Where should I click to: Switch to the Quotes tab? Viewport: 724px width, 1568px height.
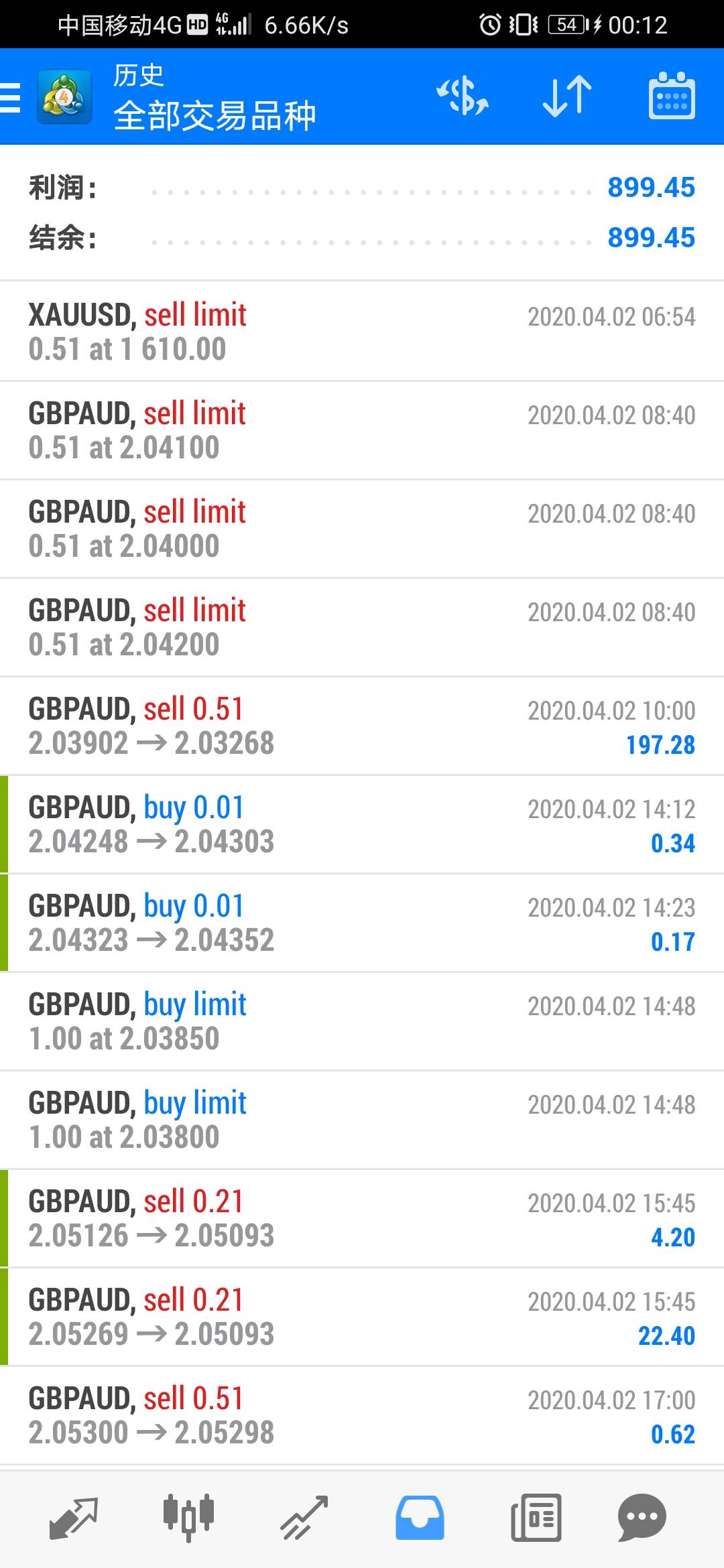tap(74, 1518)
